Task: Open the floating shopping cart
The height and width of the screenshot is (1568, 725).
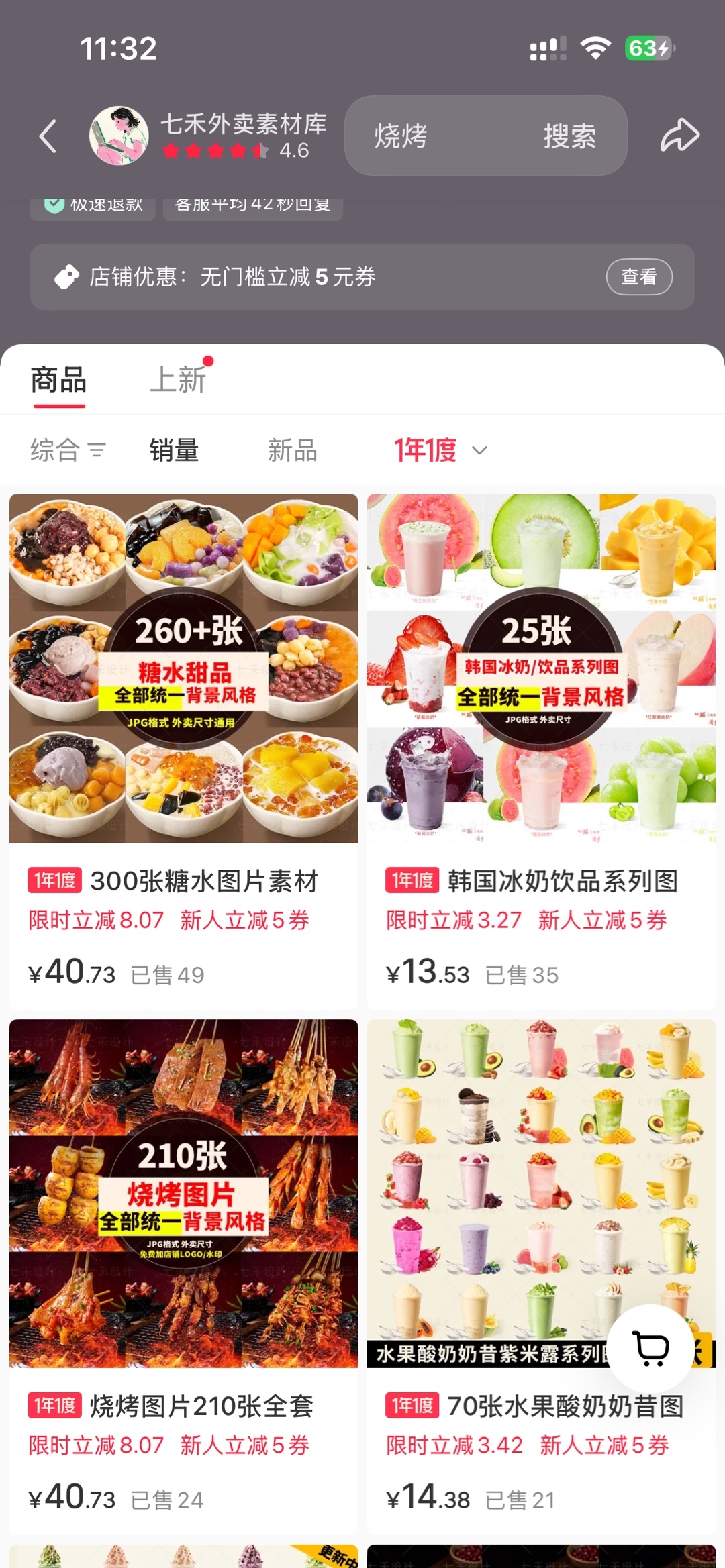Action: 650,1347
